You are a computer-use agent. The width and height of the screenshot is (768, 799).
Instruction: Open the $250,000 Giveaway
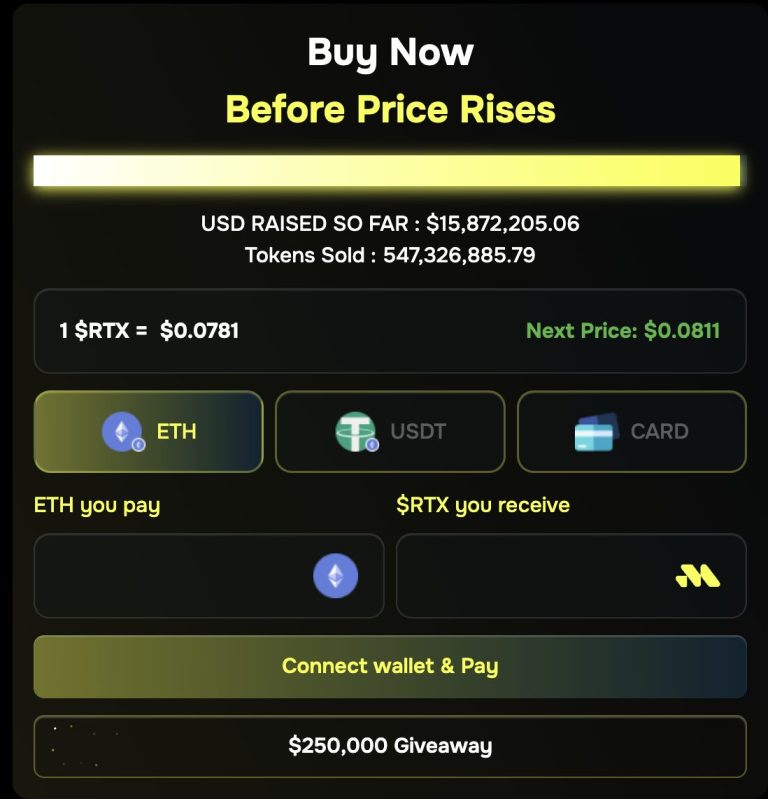tap(389, 745)
